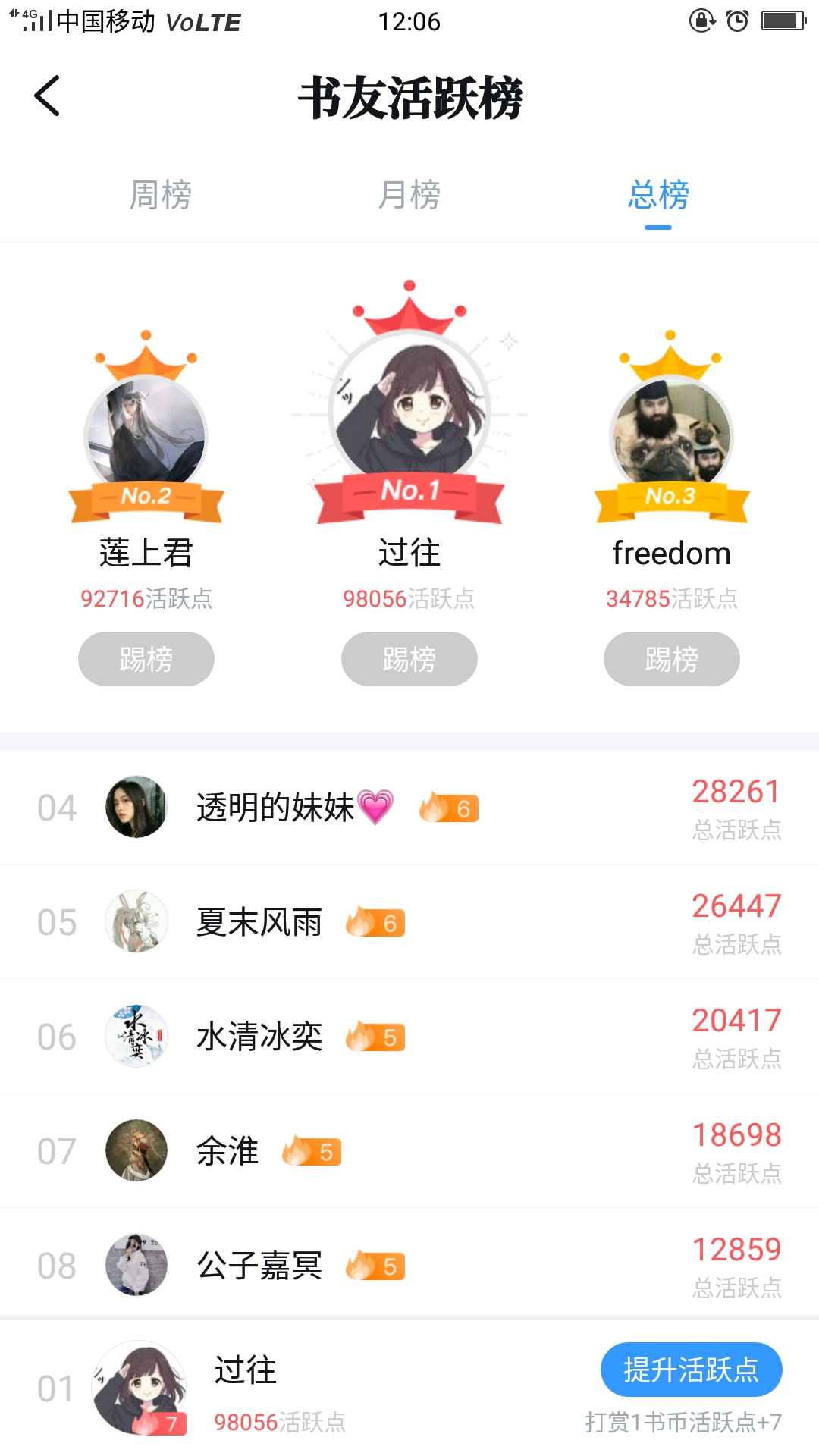The width and height of the screenshot is (819, 1456).
Task: Switch to the 周榜 tab
Action: pos(160,195)
